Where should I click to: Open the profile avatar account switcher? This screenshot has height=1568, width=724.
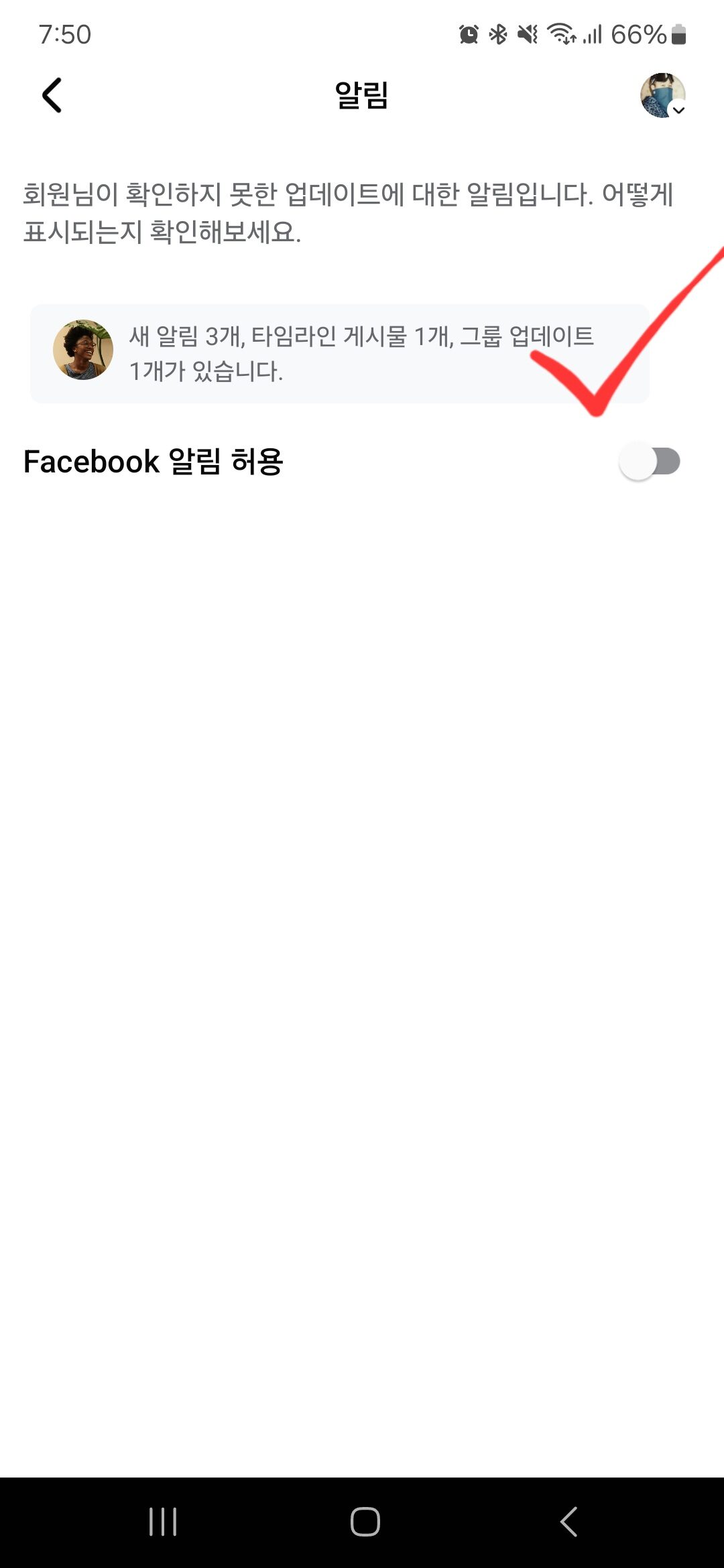(662, 95)
